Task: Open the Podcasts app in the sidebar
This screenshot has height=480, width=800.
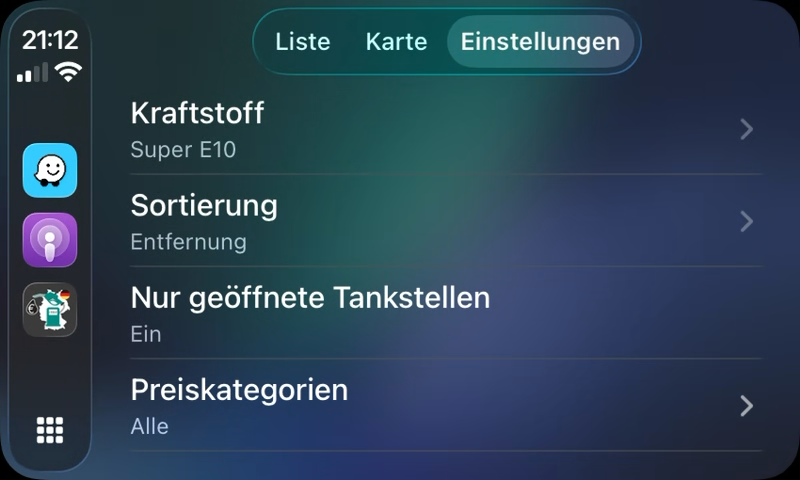Action: click(50, 240)
